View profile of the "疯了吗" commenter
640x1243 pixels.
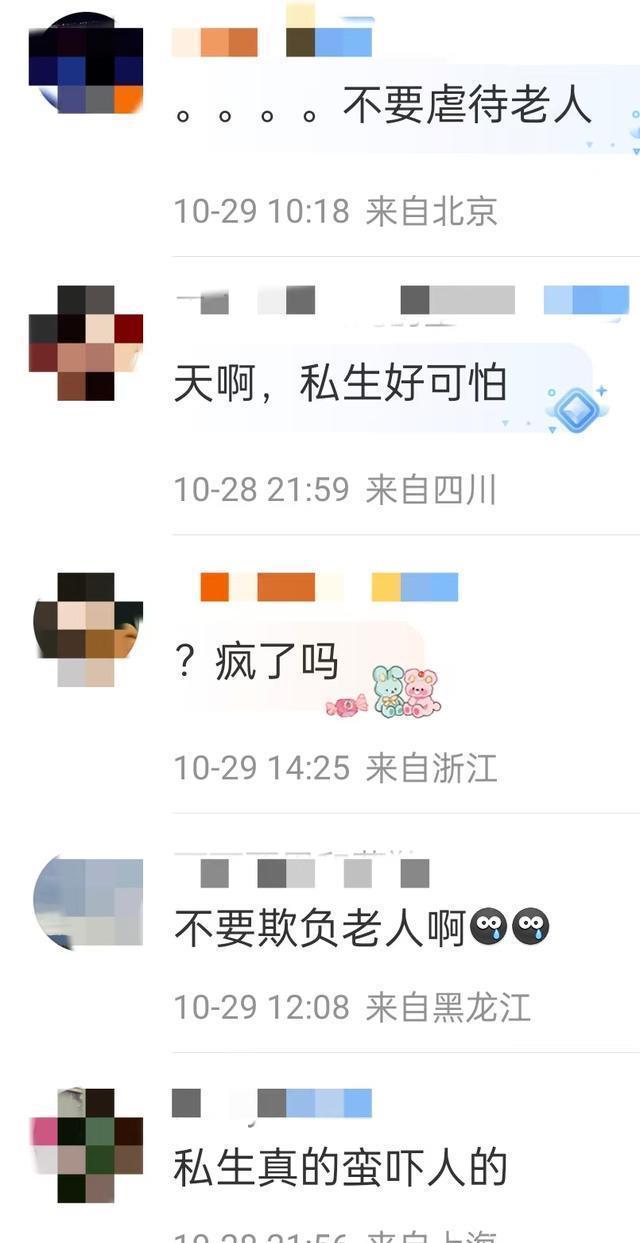(86, 629)
